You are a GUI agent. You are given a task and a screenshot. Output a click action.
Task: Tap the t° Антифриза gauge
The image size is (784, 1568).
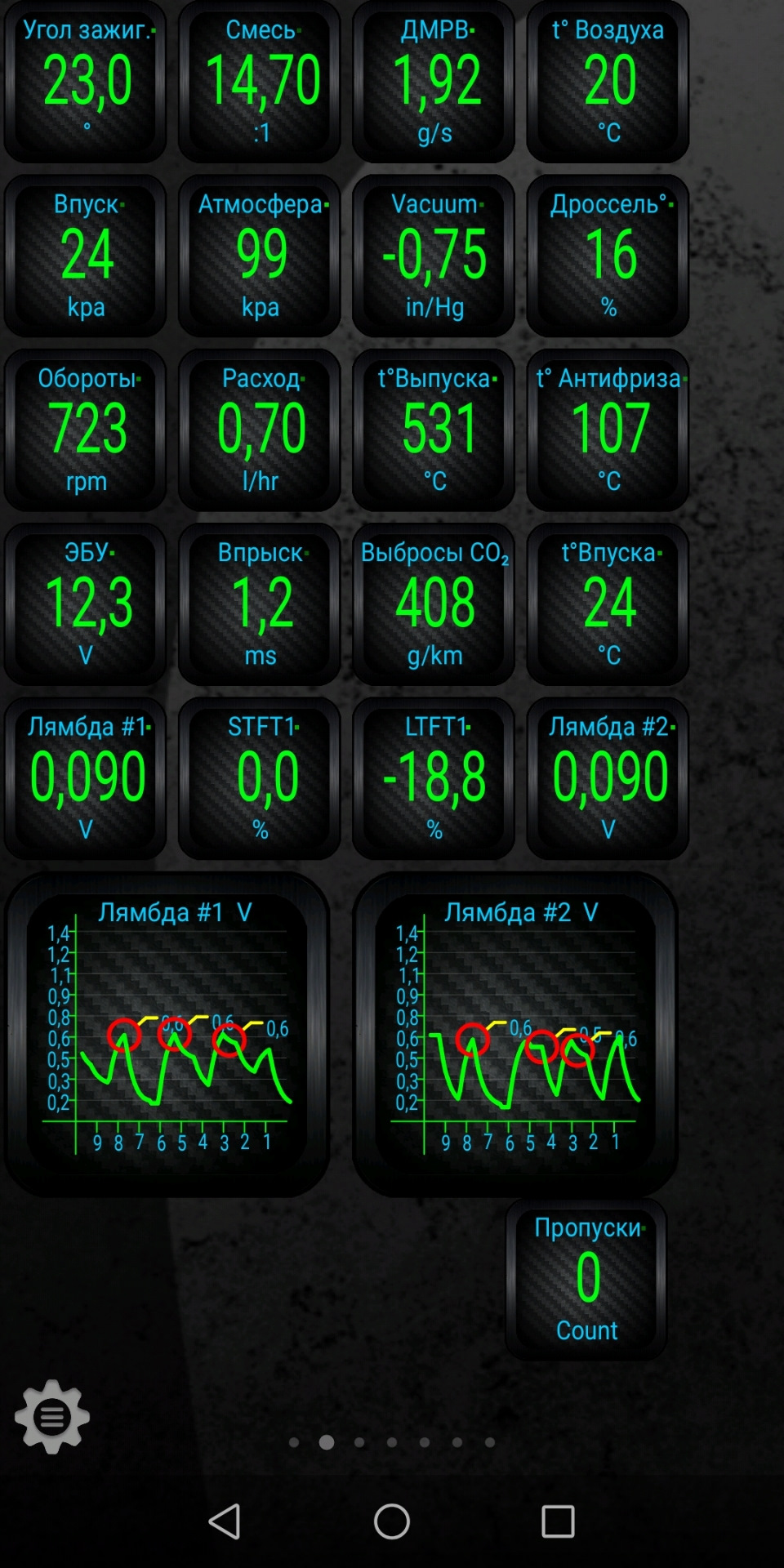(608, 430)
